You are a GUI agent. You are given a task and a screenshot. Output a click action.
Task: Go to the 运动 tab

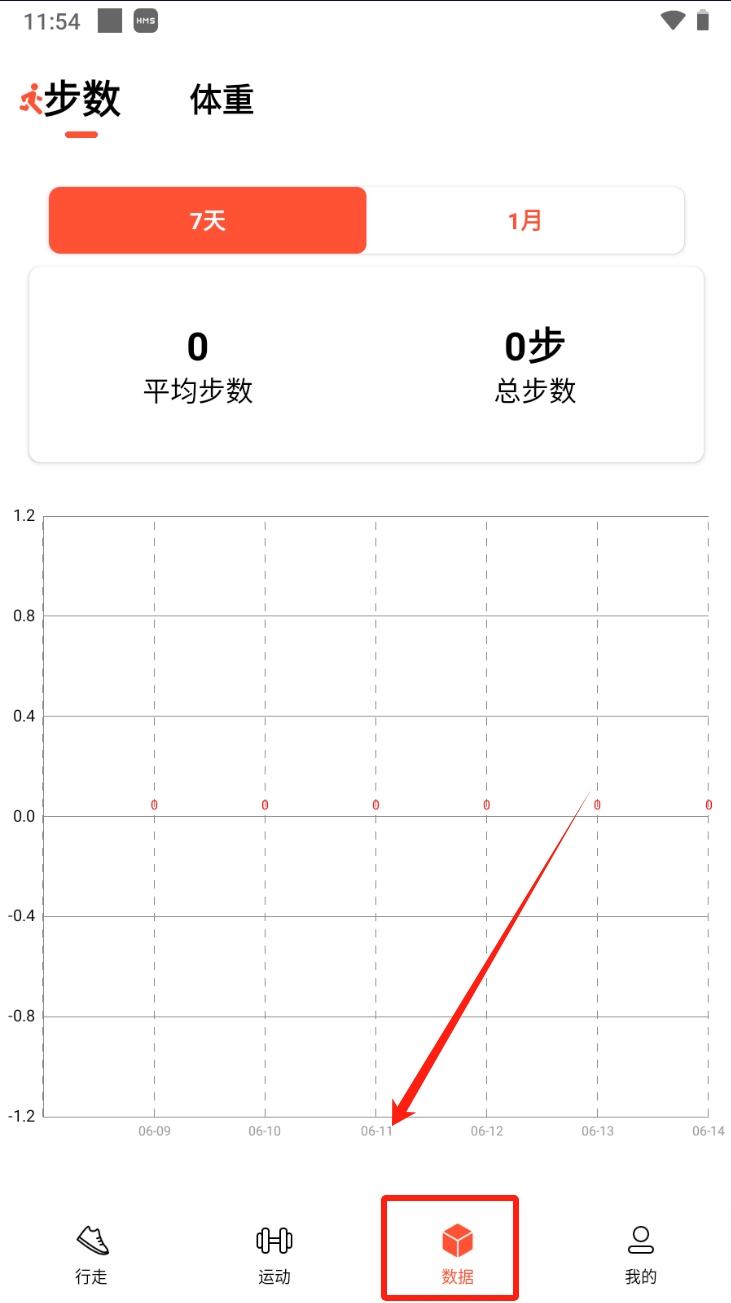click(274, 1254)
